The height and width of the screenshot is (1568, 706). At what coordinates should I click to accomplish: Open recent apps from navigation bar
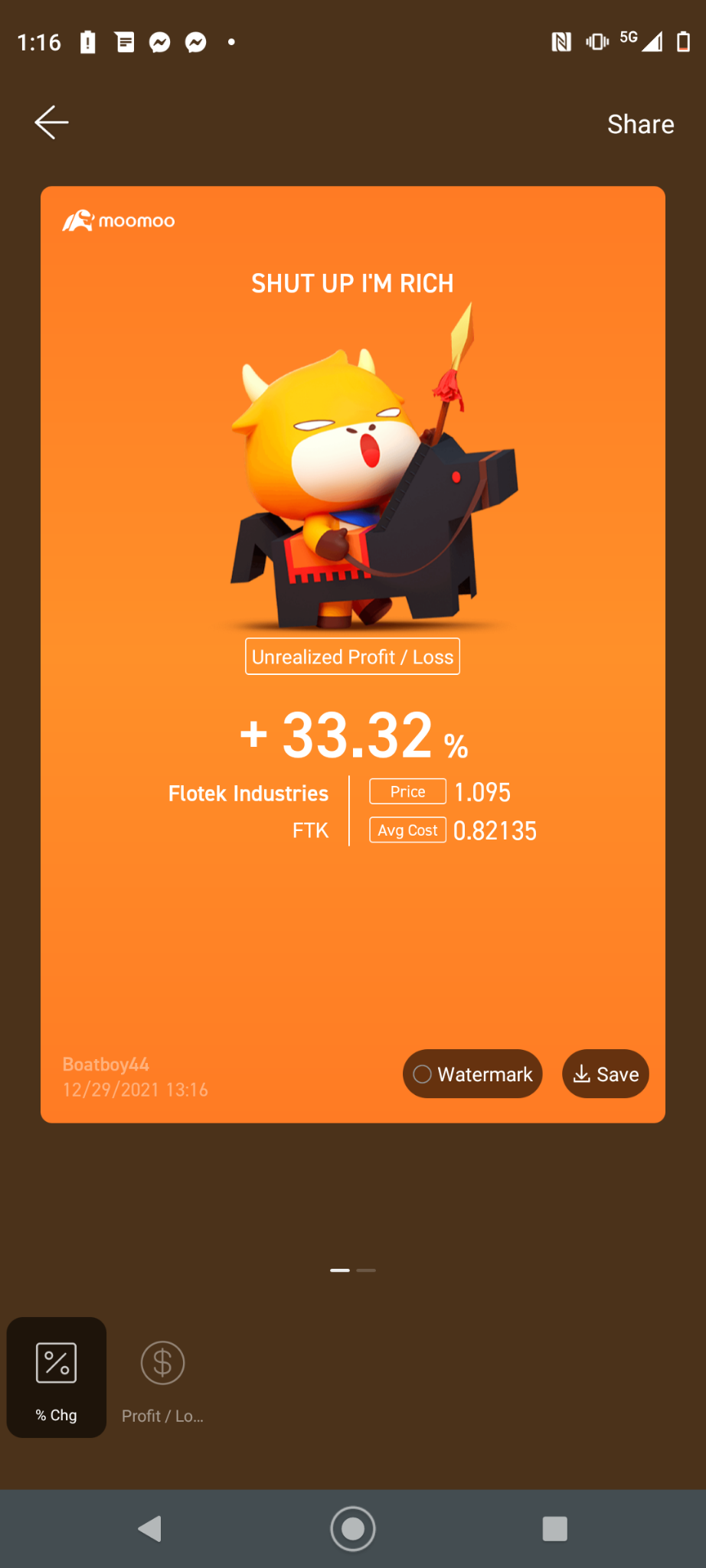(554, 1528)
